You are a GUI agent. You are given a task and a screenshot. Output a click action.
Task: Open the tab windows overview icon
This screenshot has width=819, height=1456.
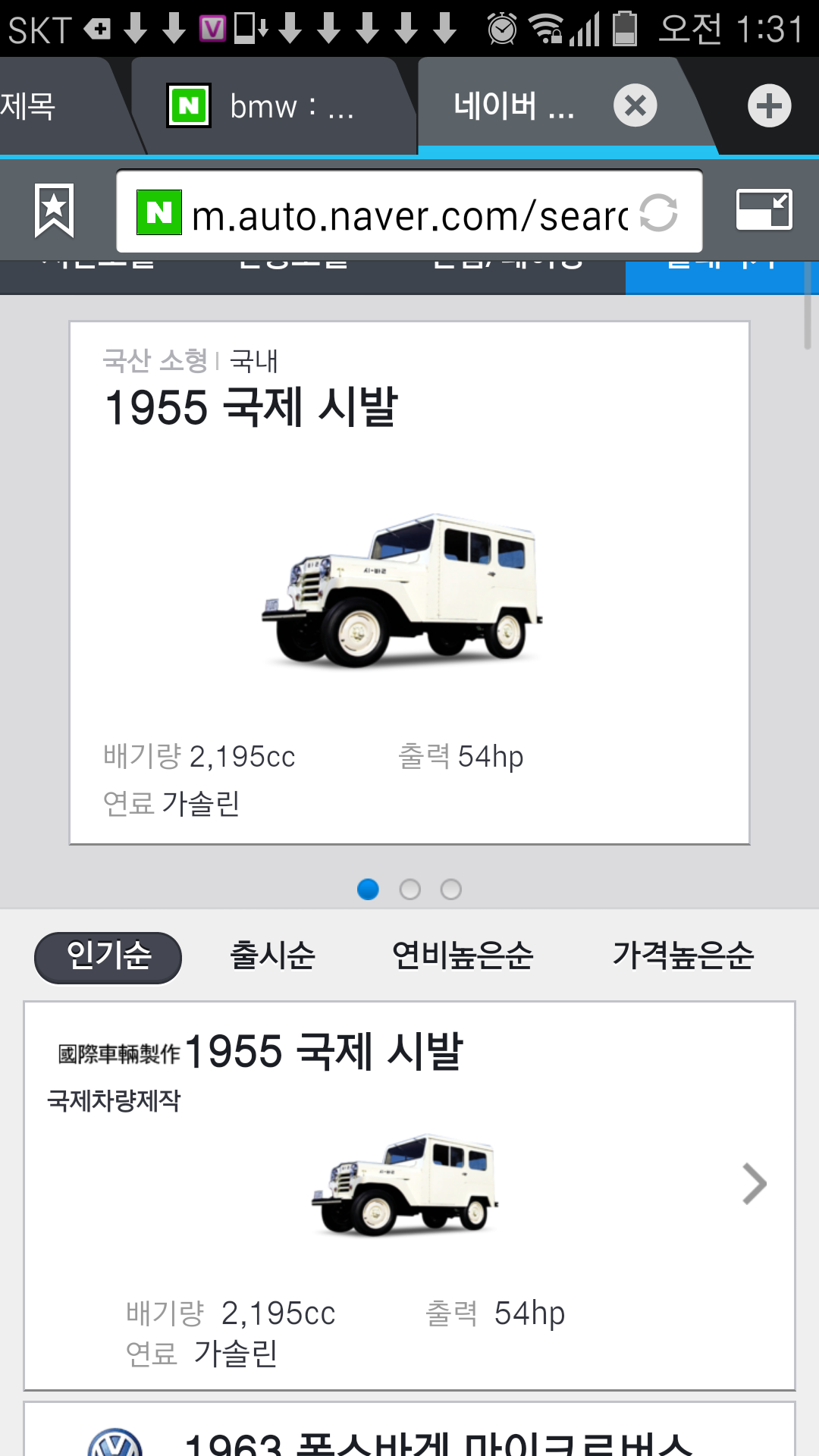[764, 210]
